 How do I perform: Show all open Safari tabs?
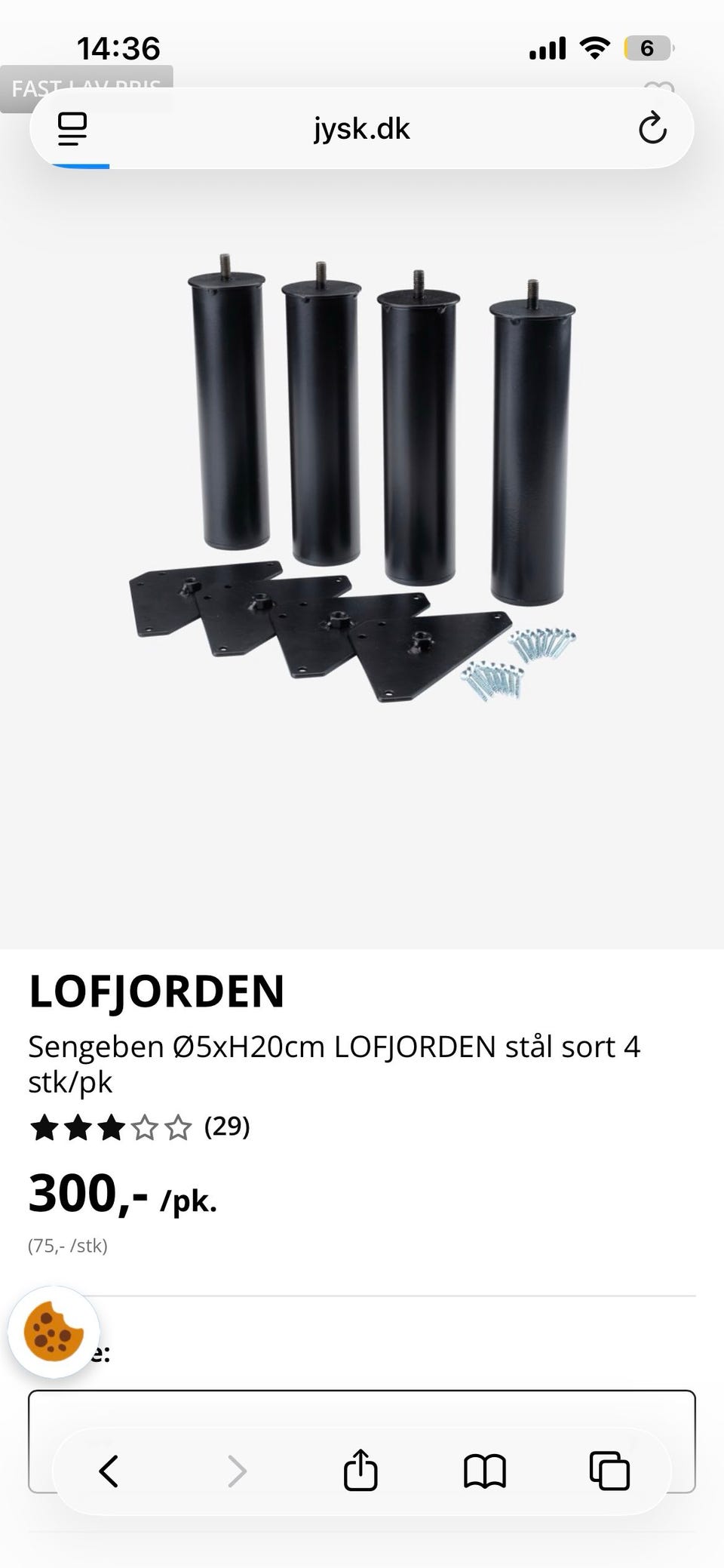pyautogui.click(x=609, y=1471)
